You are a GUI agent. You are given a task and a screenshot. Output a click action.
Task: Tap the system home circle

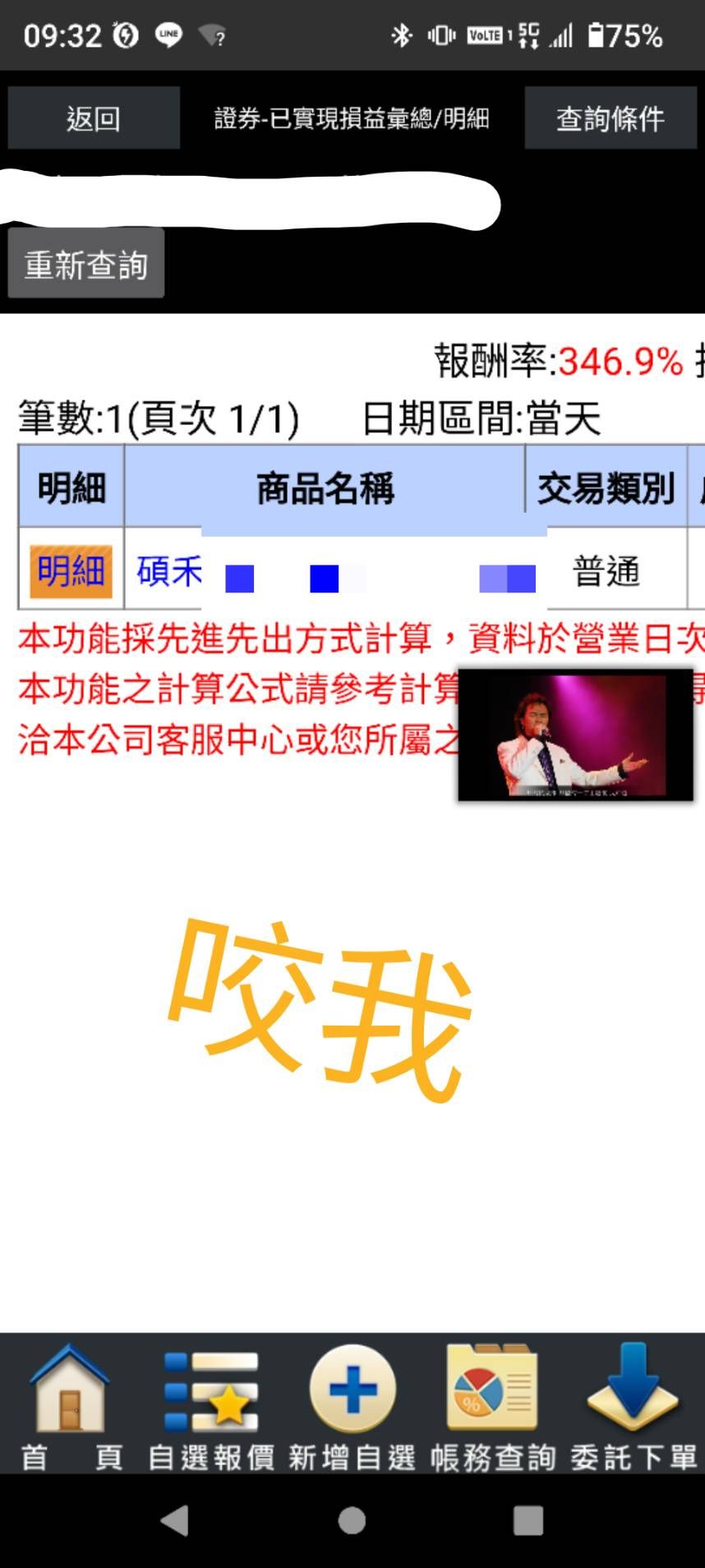tap(352, 1520)
